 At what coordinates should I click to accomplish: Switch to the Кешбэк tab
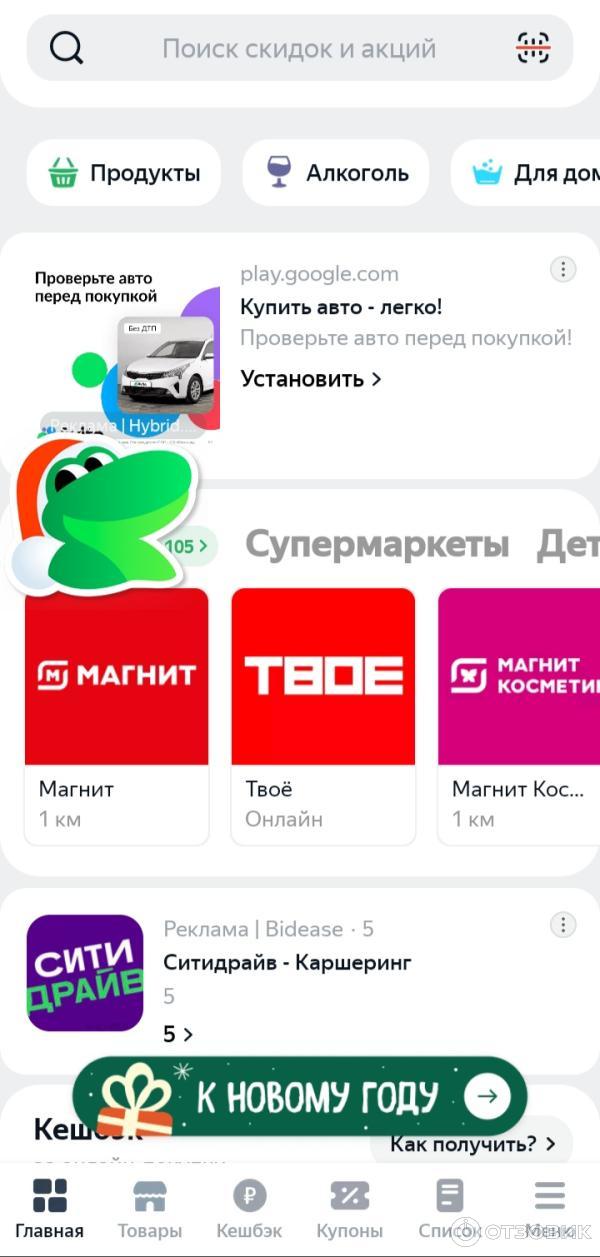(249, 1208)
